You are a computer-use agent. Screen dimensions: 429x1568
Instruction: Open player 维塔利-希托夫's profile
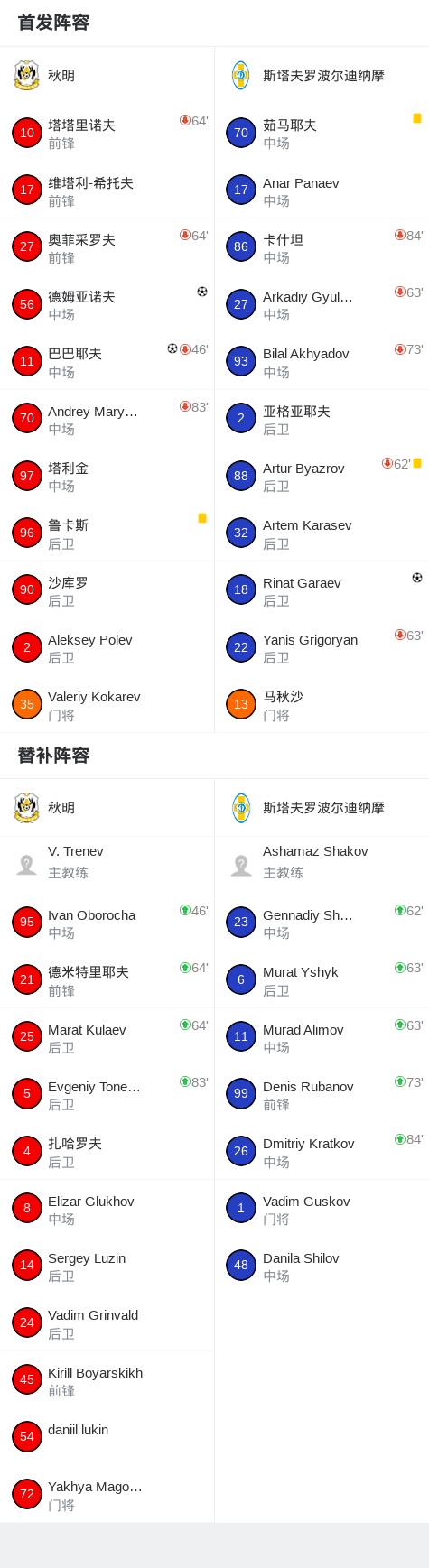pos(107,190)
